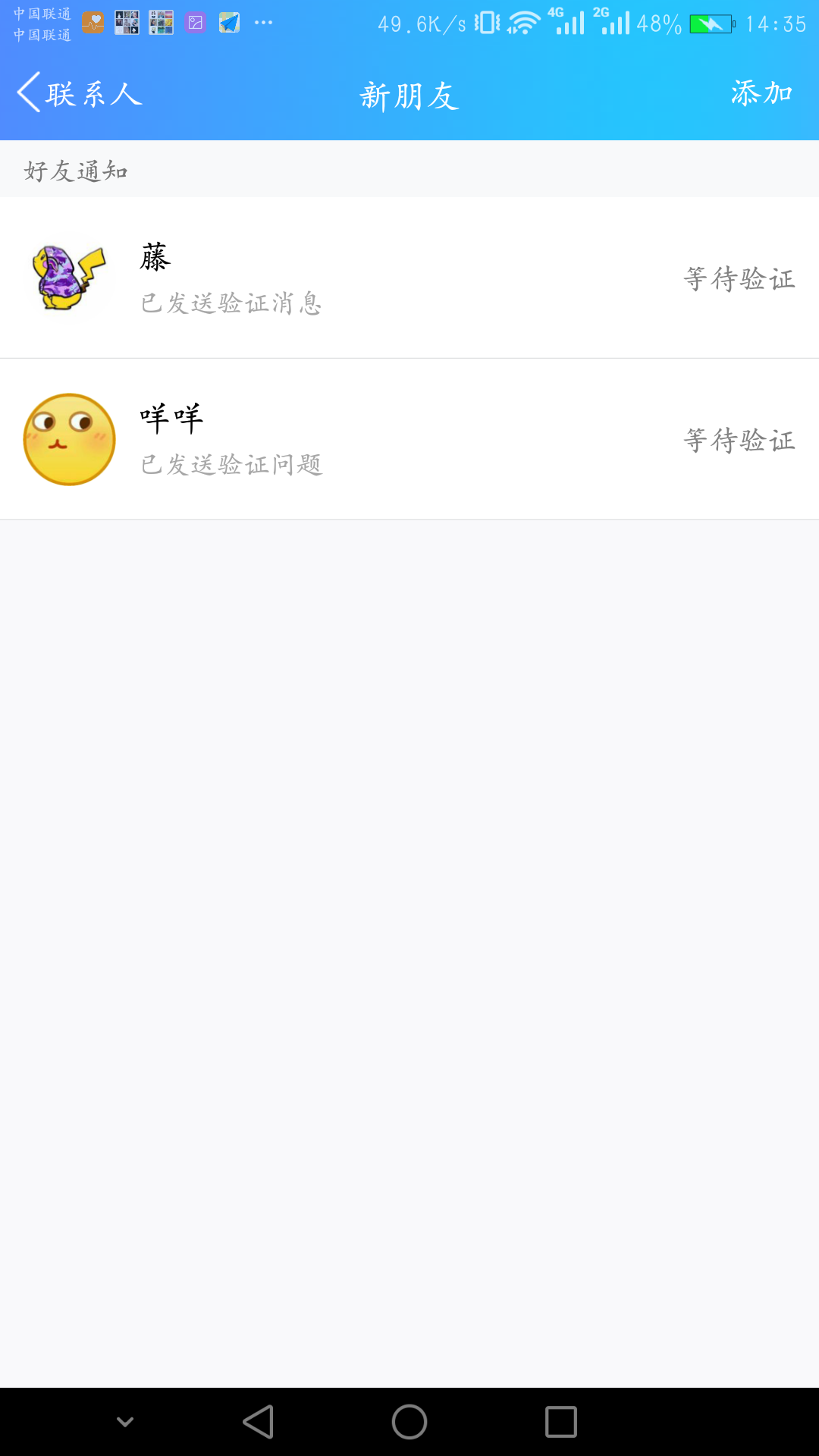Tap 添加 to add a friend
The width and height of the screenshot is (819, 1456).
click(761, 93)
